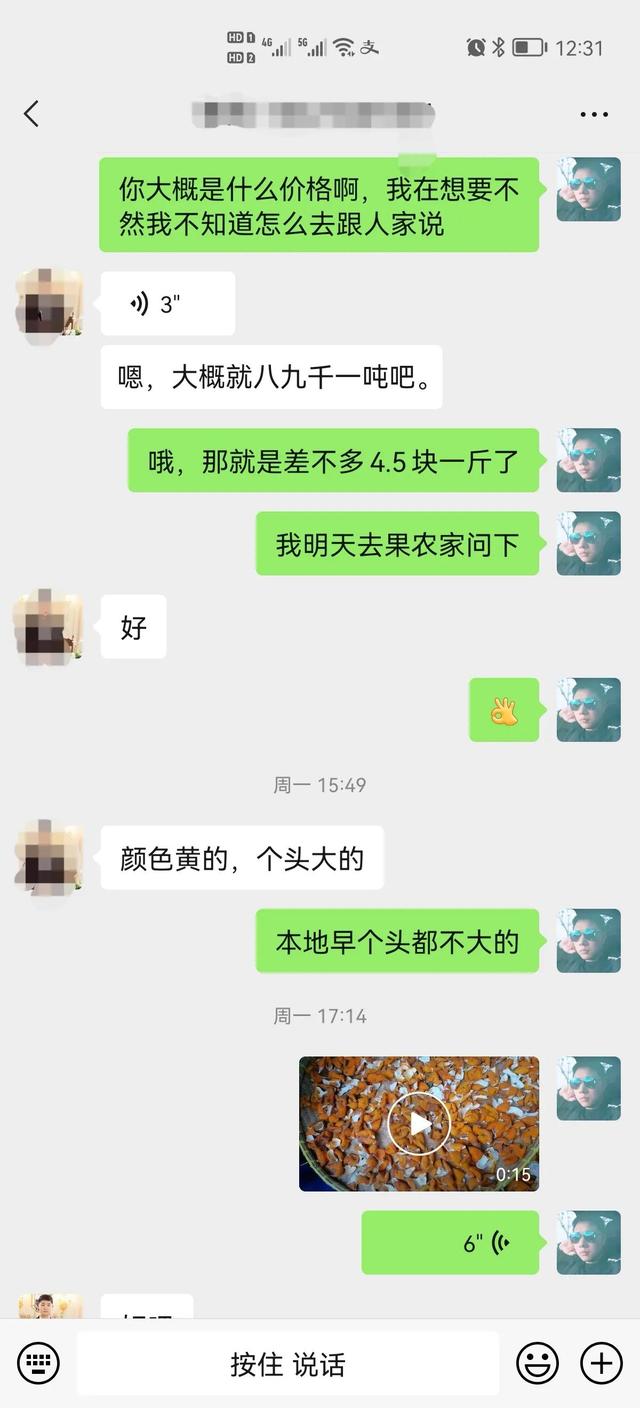
Task: Switch to keyboard text input
Action: [x=38, y=1363]
